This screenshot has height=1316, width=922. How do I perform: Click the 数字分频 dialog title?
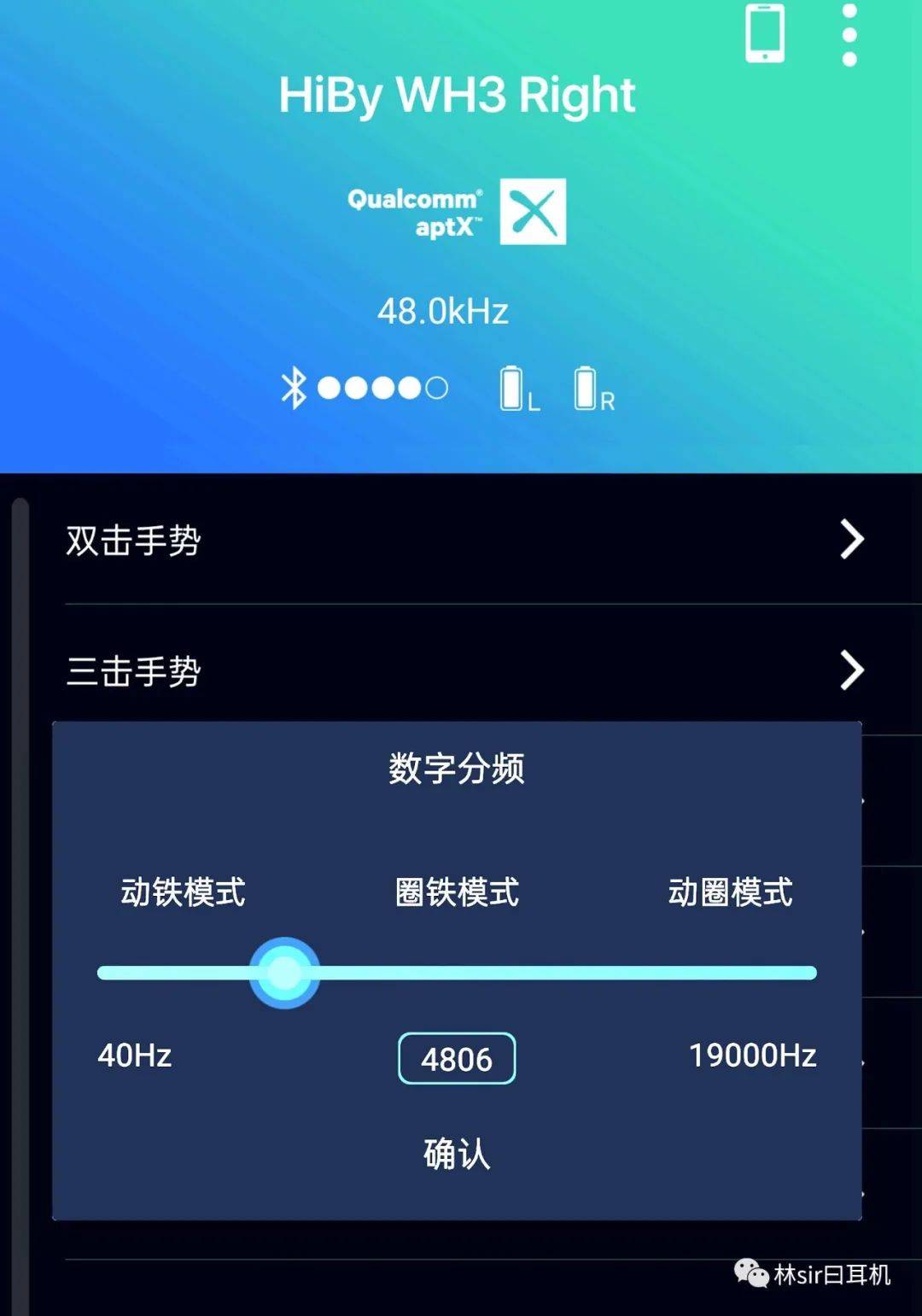pos(457,768)
